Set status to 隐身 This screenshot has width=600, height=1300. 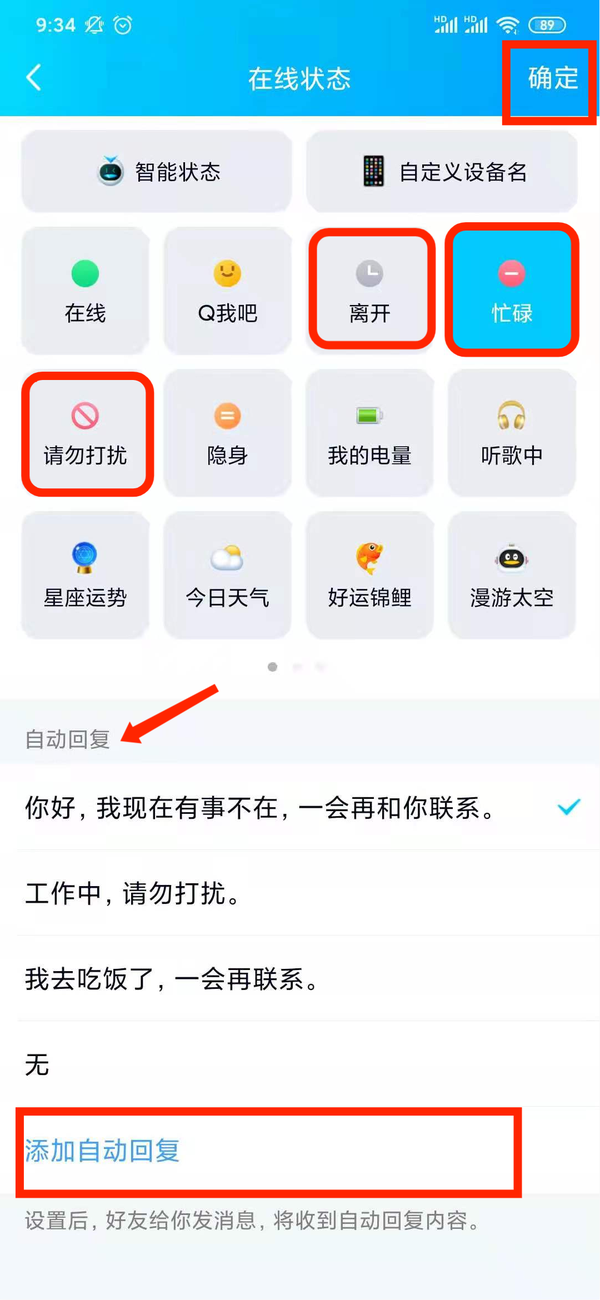click(227, 433)
